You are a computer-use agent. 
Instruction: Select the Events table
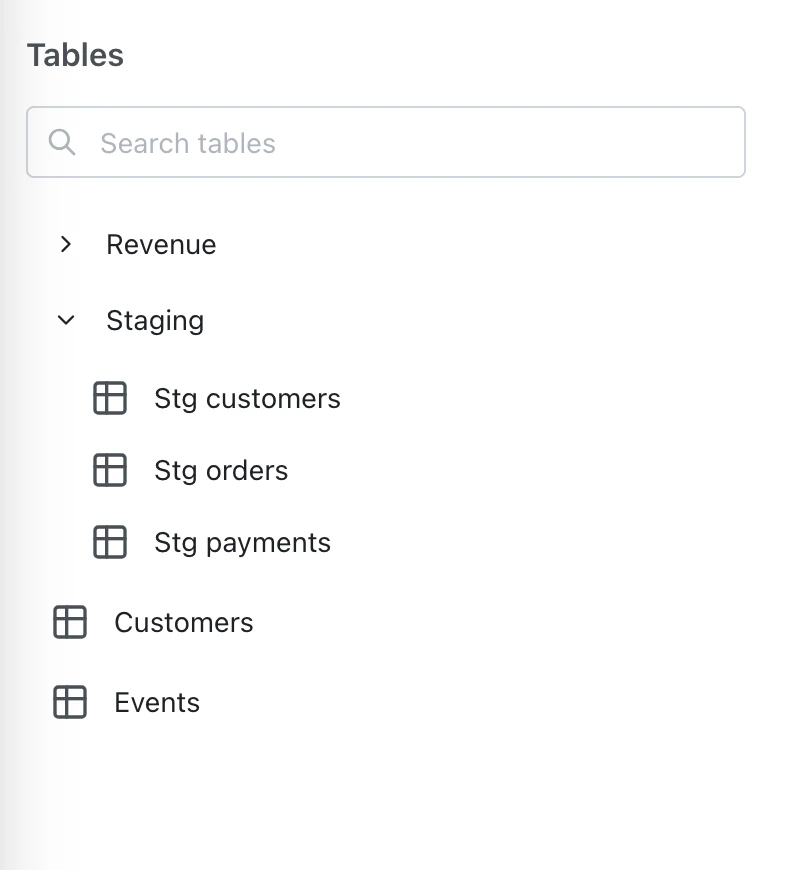coord(157,703)
